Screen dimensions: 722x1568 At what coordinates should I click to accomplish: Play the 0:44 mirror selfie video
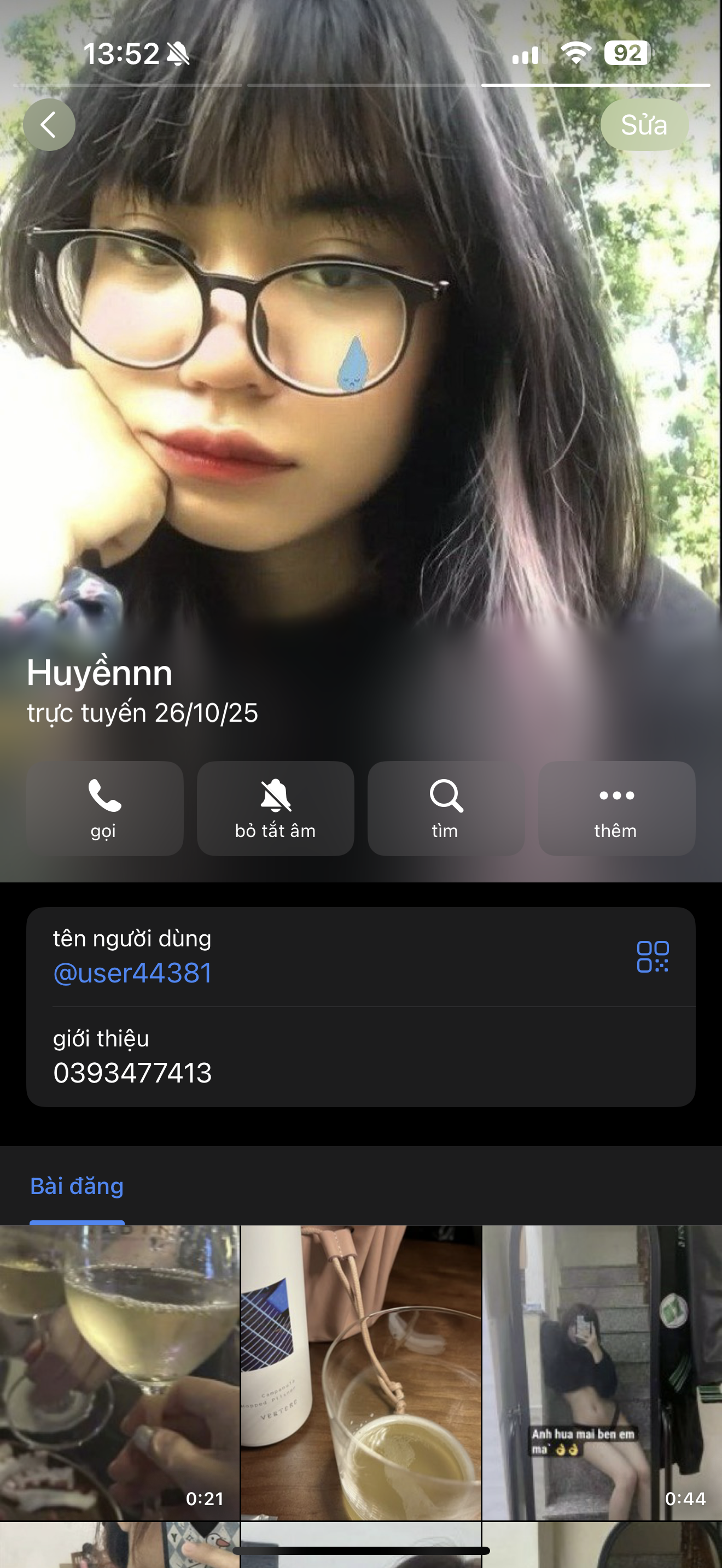pos(602,1372)
